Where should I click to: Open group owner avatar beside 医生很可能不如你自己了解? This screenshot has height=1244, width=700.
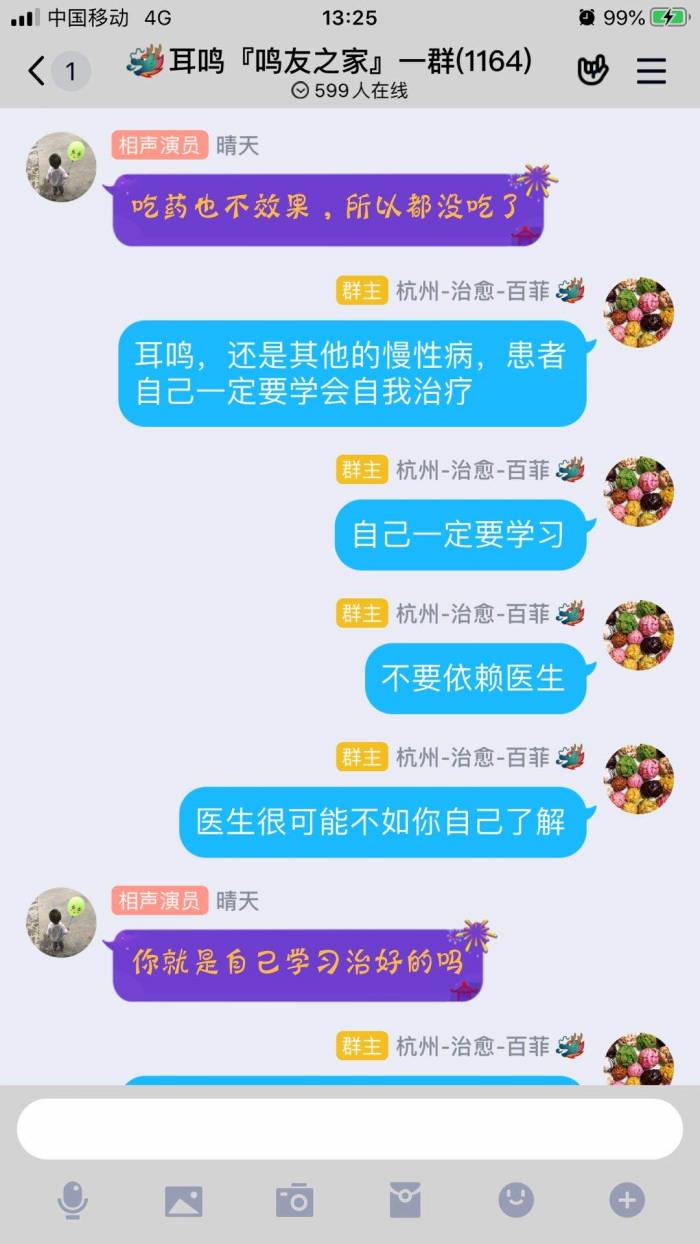click(x=639, y=778)
